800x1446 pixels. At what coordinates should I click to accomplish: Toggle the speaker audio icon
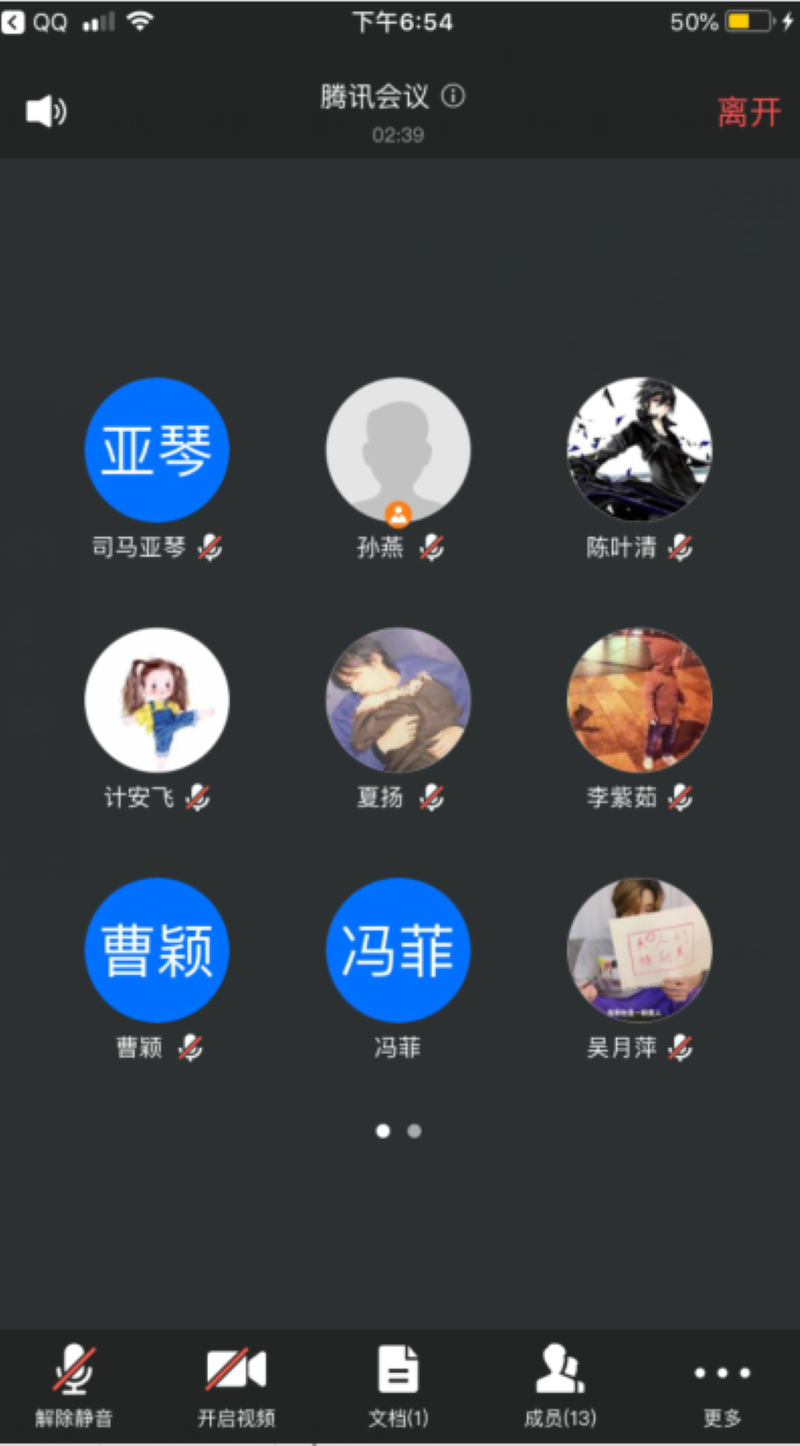click(45, 111)
